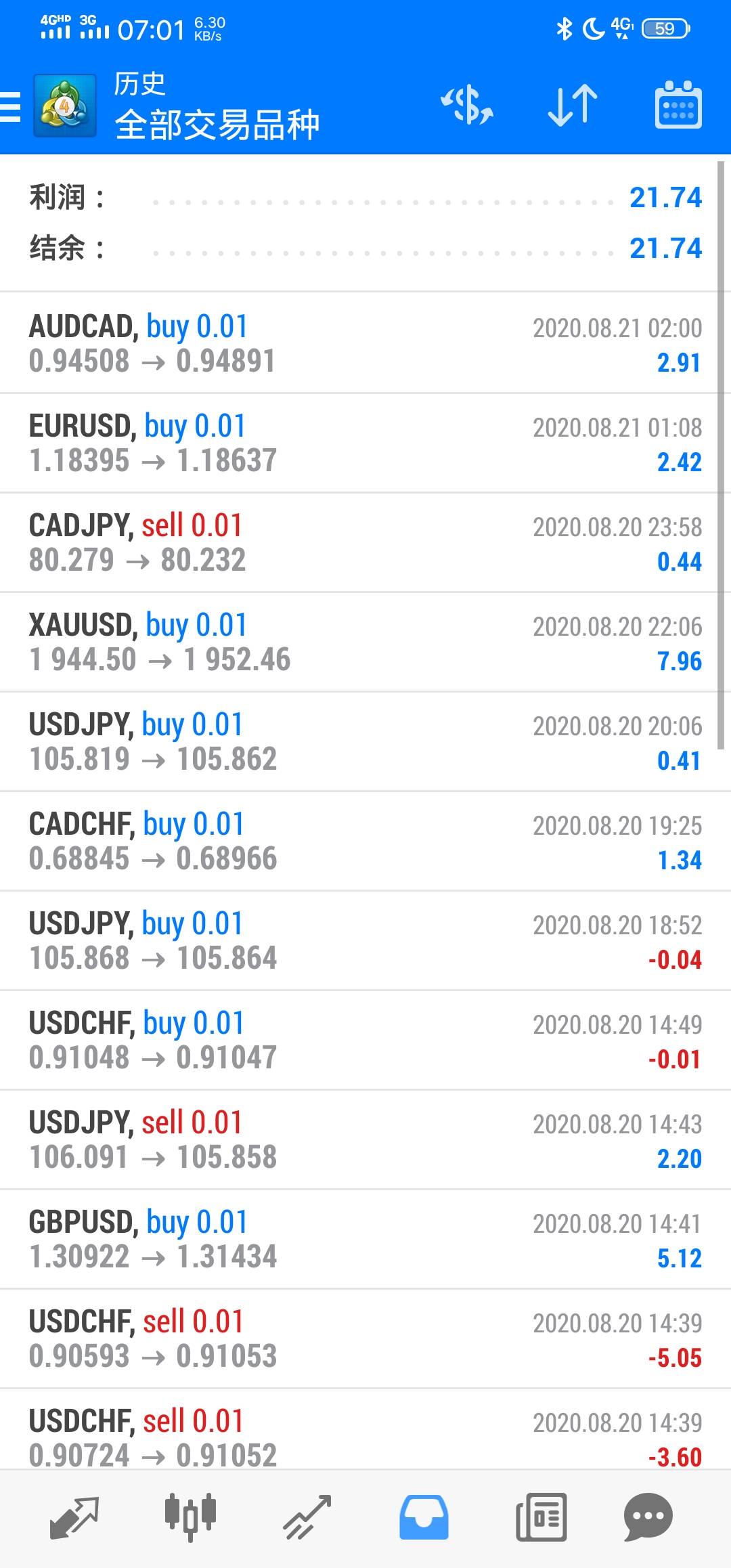This screenshot has width=731, height=1568.
Task: Open the symbol filter with dollar icon
Action: point(467,106)
